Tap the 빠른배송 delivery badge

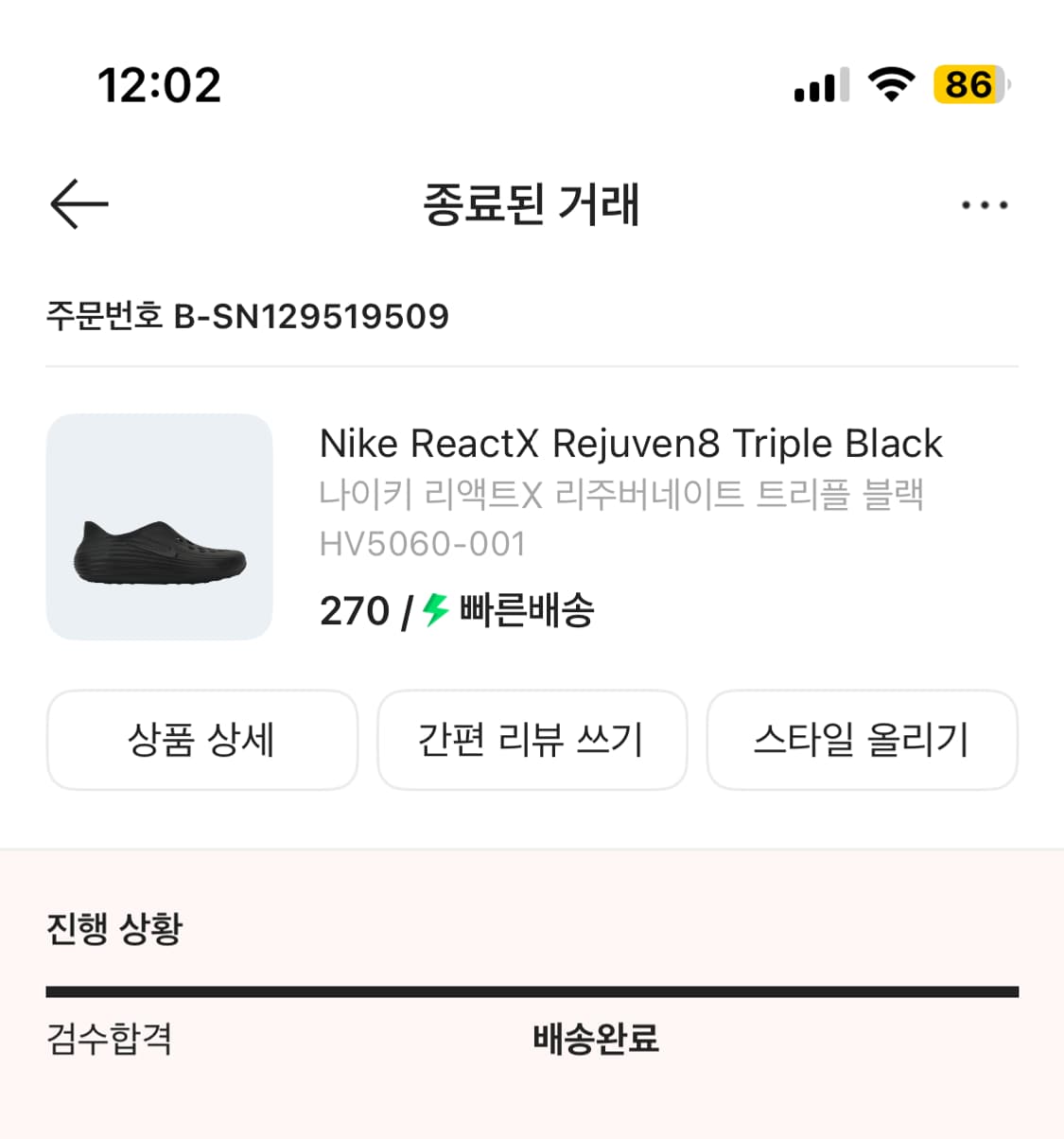[525, 612]
